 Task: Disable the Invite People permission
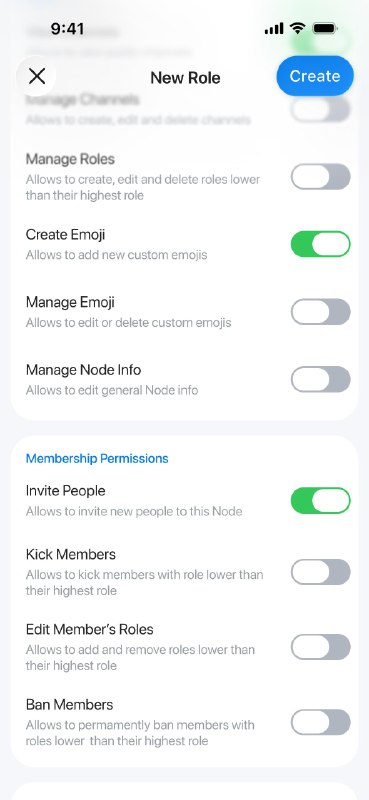pos(321,500)
